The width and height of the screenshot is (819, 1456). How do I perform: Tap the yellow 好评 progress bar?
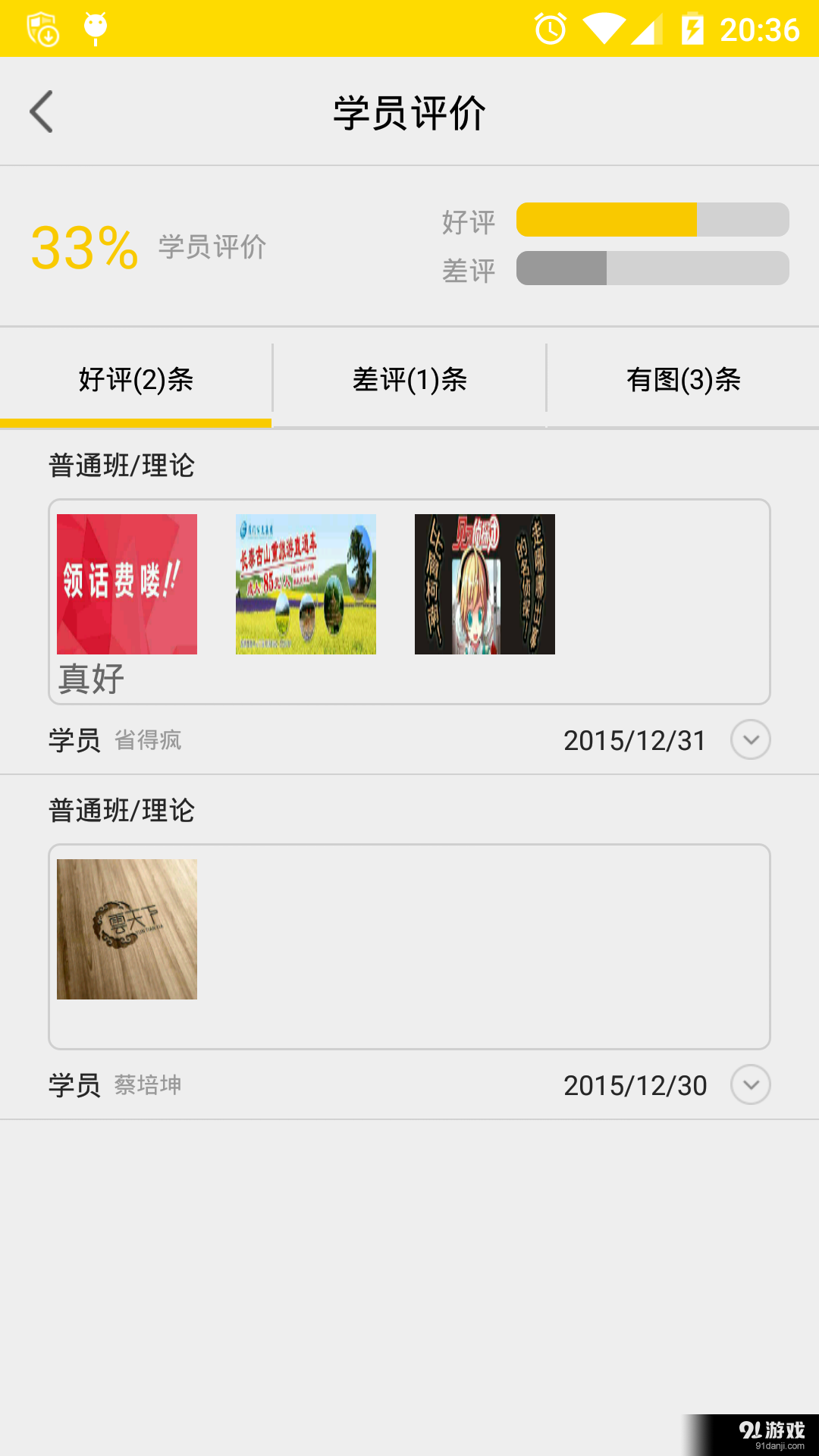point(651,219)
